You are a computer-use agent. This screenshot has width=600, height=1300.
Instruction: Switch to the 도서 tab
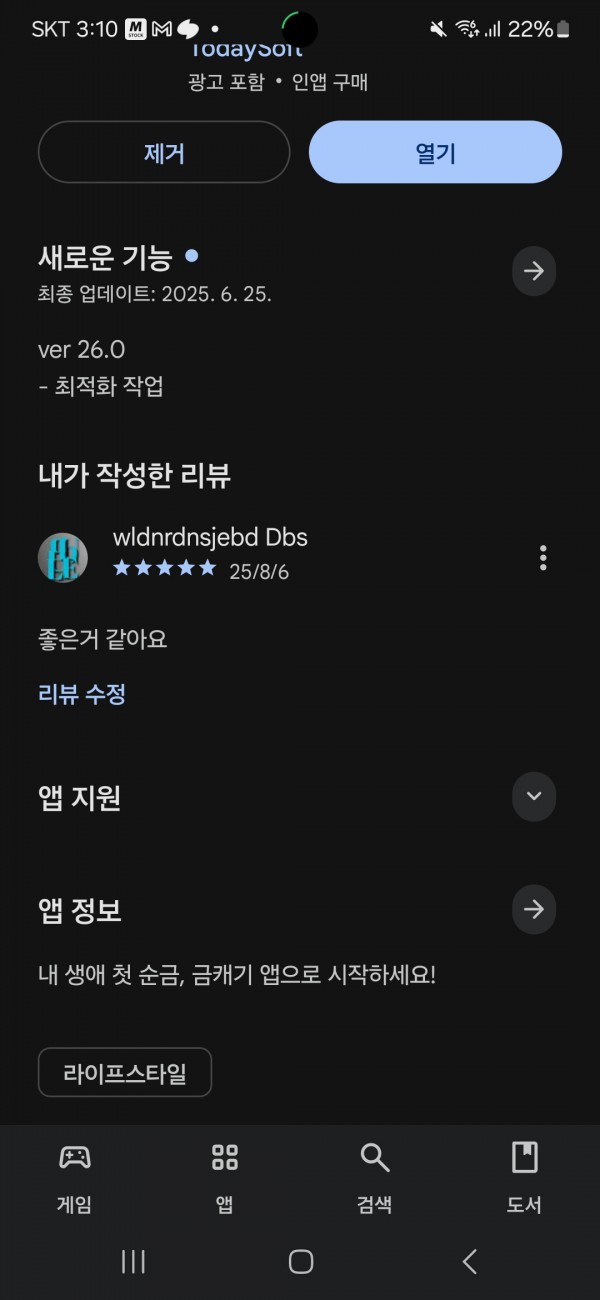[525, 1179]
